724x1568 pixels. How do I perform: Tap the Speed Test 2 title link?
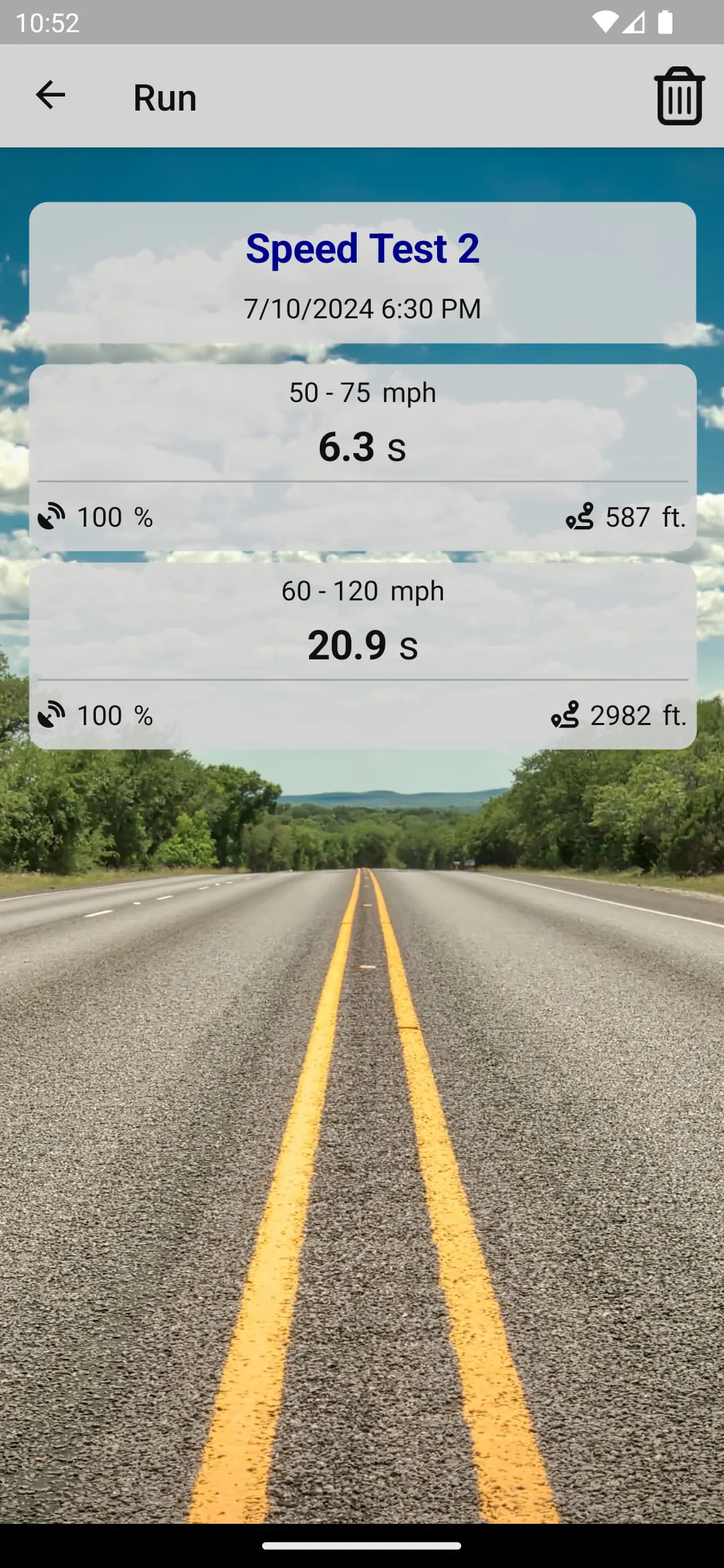[x=363, y=249]
